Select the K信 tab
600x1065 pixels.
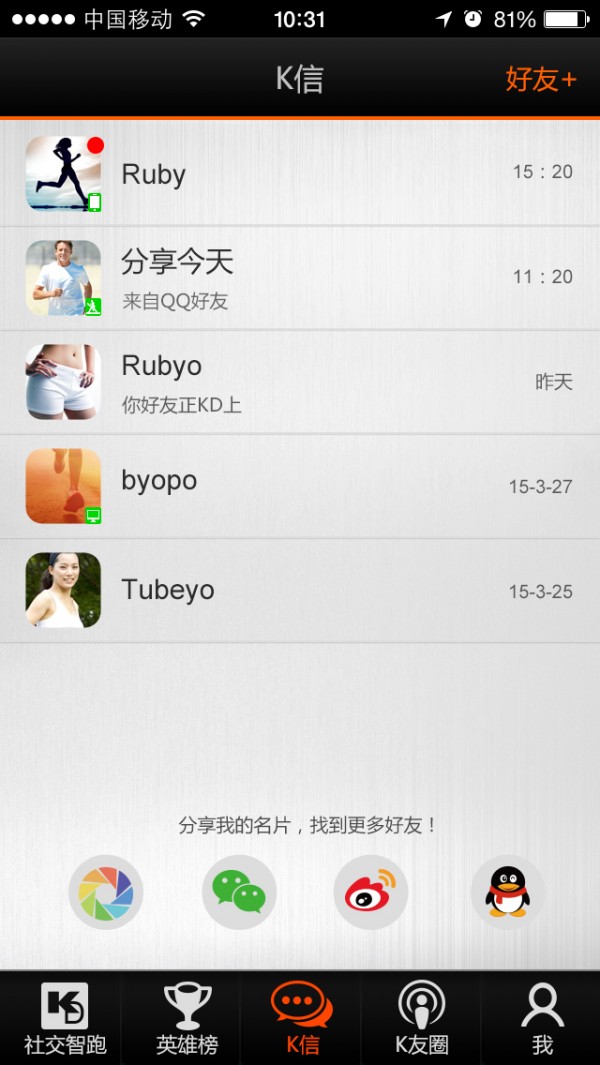point(301,1018)
